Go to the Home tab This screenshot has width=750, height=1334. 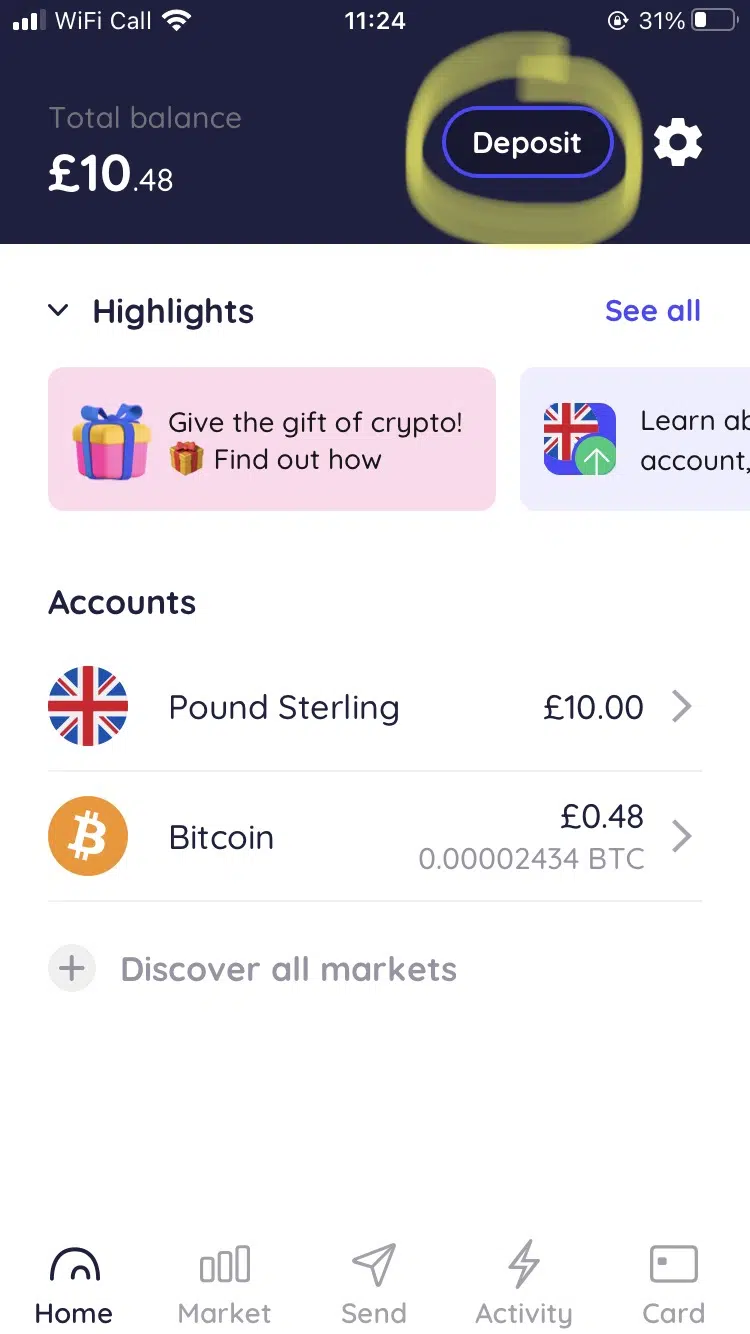pos(74,1284)
